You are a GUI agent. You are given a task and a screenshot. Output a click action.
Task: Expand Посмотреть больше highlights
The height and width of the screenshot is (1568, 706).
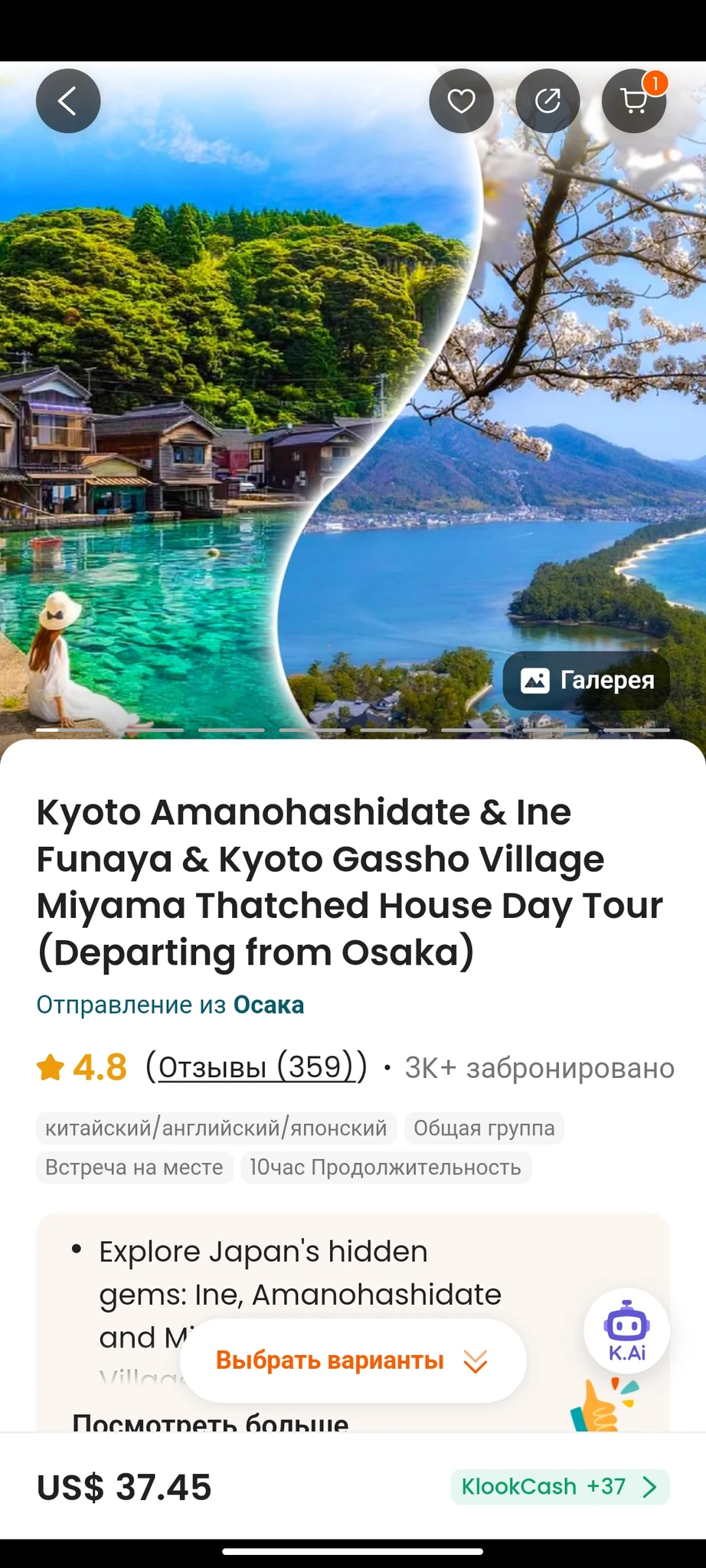point(211,1423)
